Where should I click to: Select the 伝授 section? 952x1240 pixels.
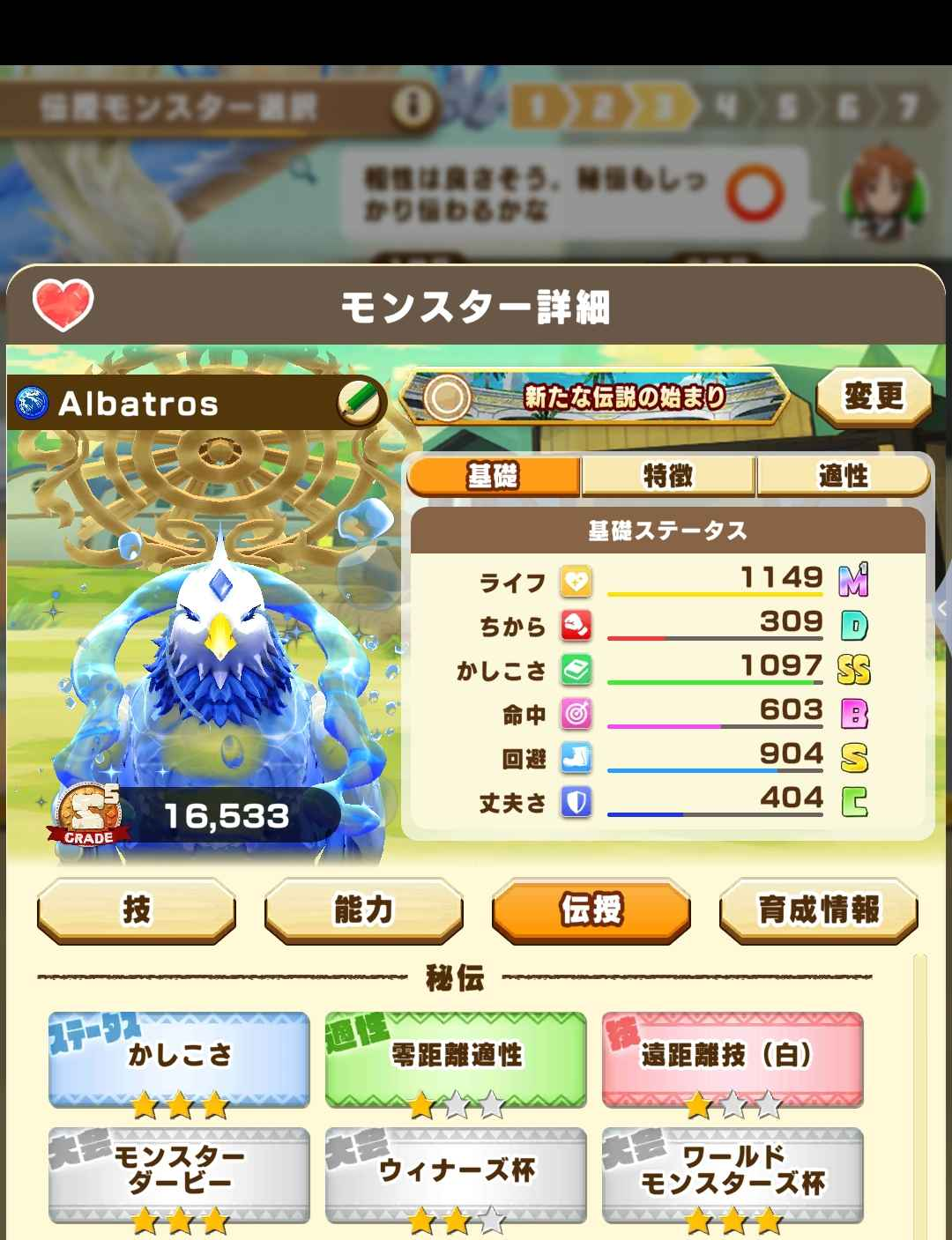(x=591, y=910)
